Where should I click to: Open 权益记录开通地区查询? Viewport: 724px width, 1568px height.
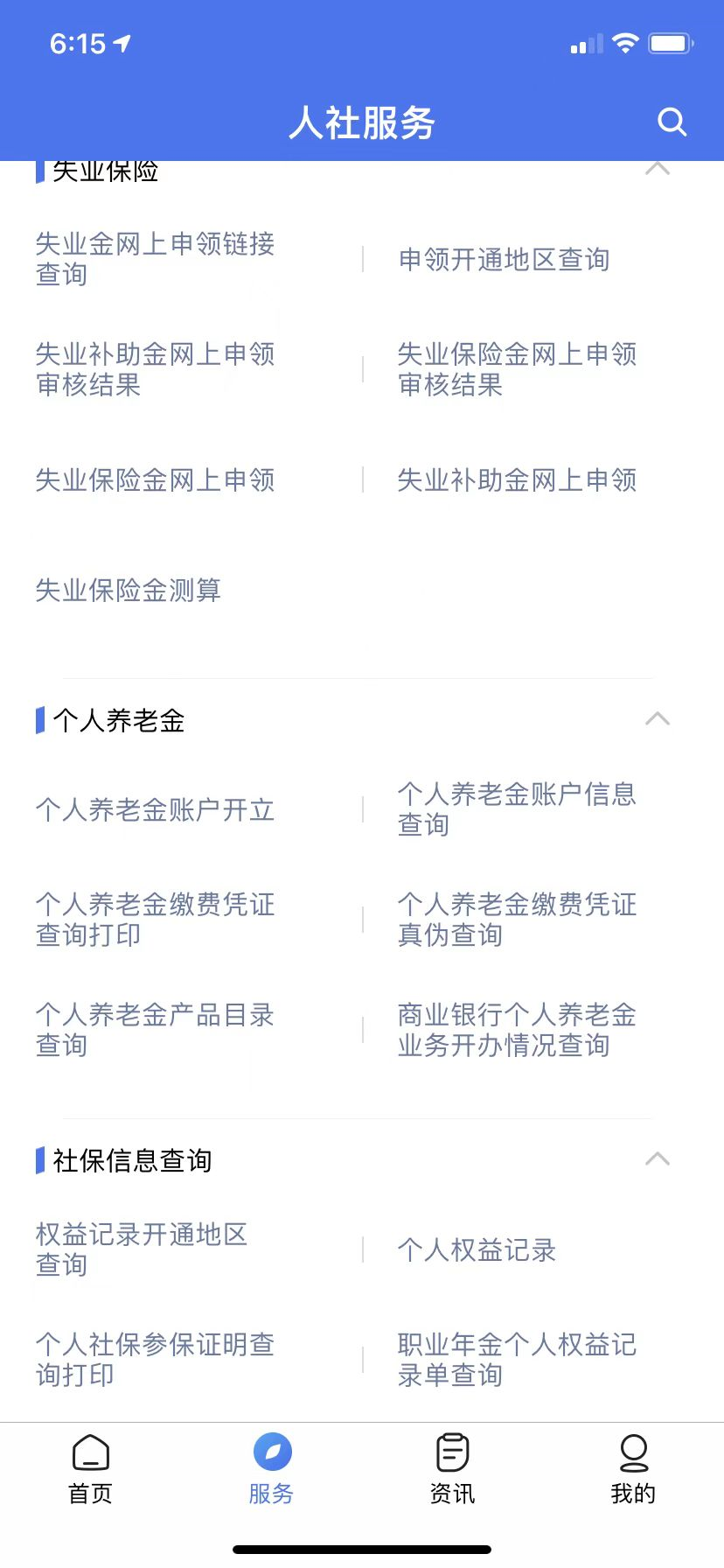coord(142,1249)
